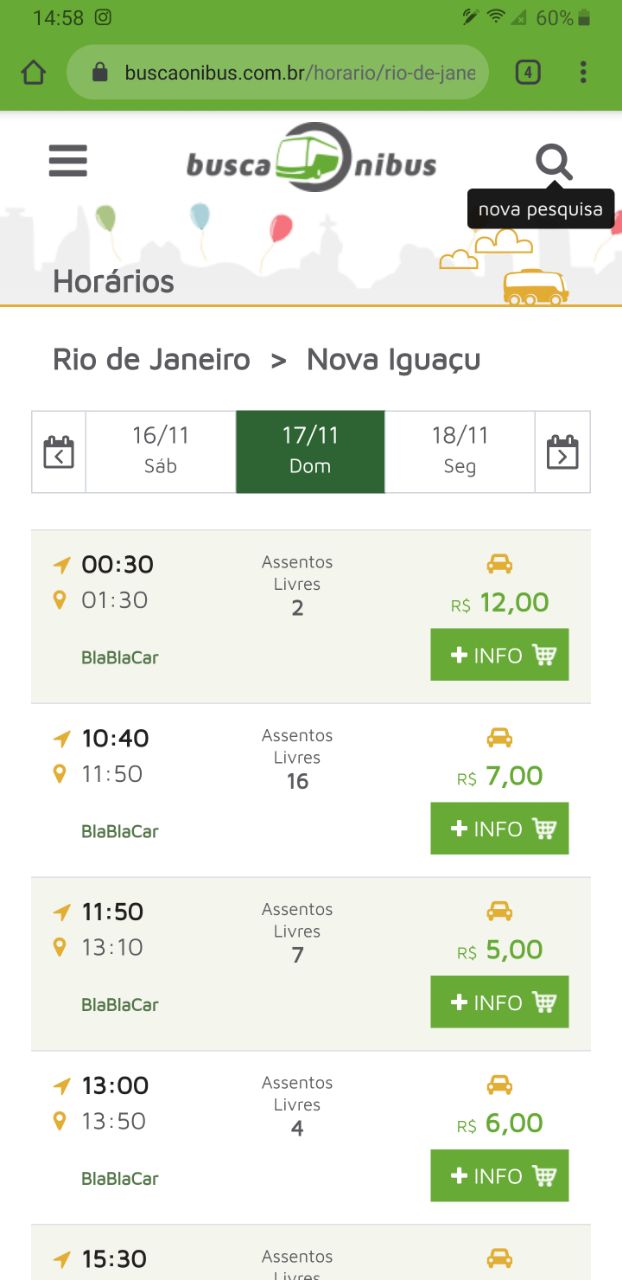Tap INFO for the 11:50 departure
The height and width of the screenshot is (1280, 622).
tap(500, 1002)
